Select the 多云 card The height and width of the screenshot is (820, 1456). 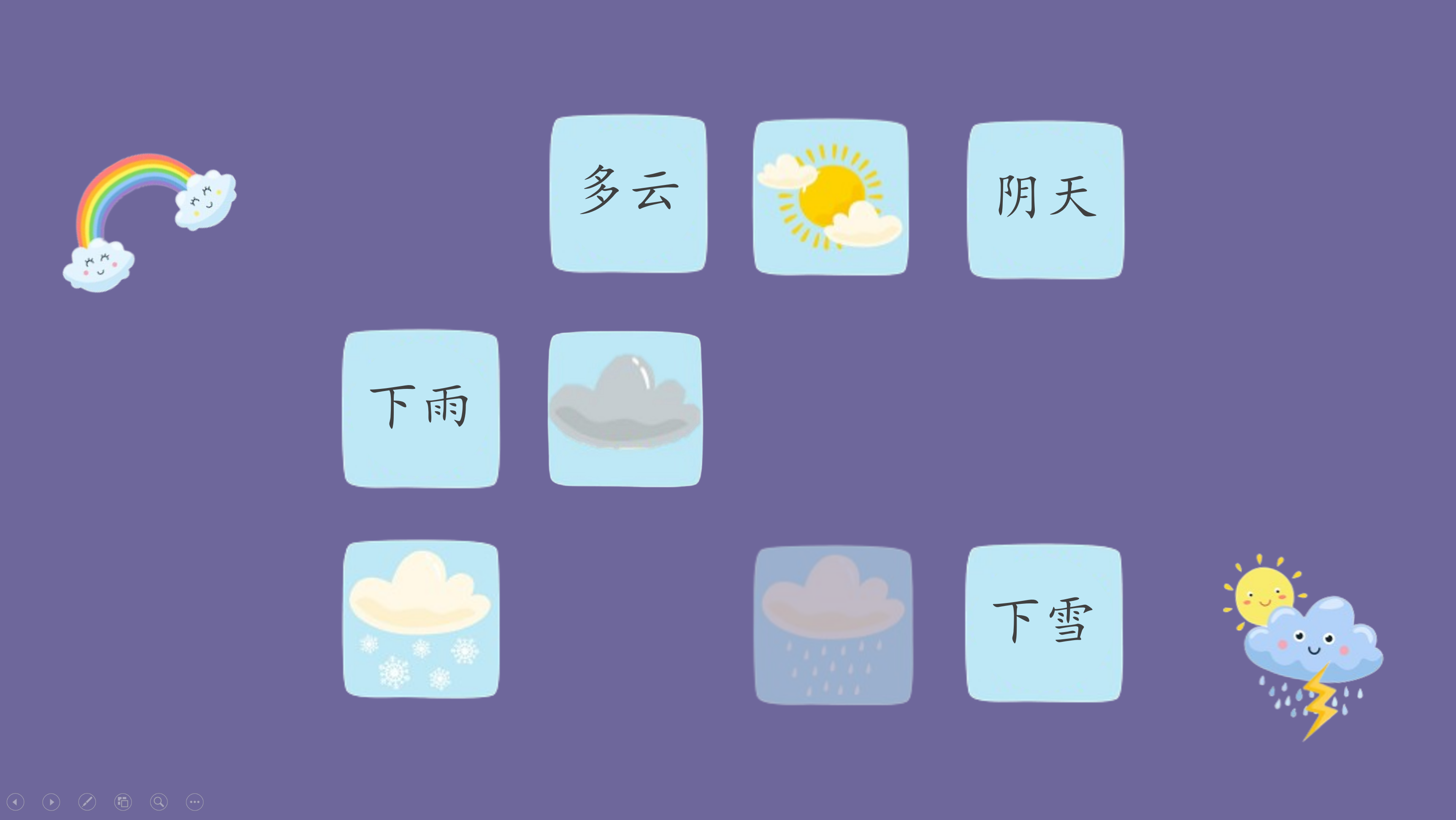pos(628,193)
